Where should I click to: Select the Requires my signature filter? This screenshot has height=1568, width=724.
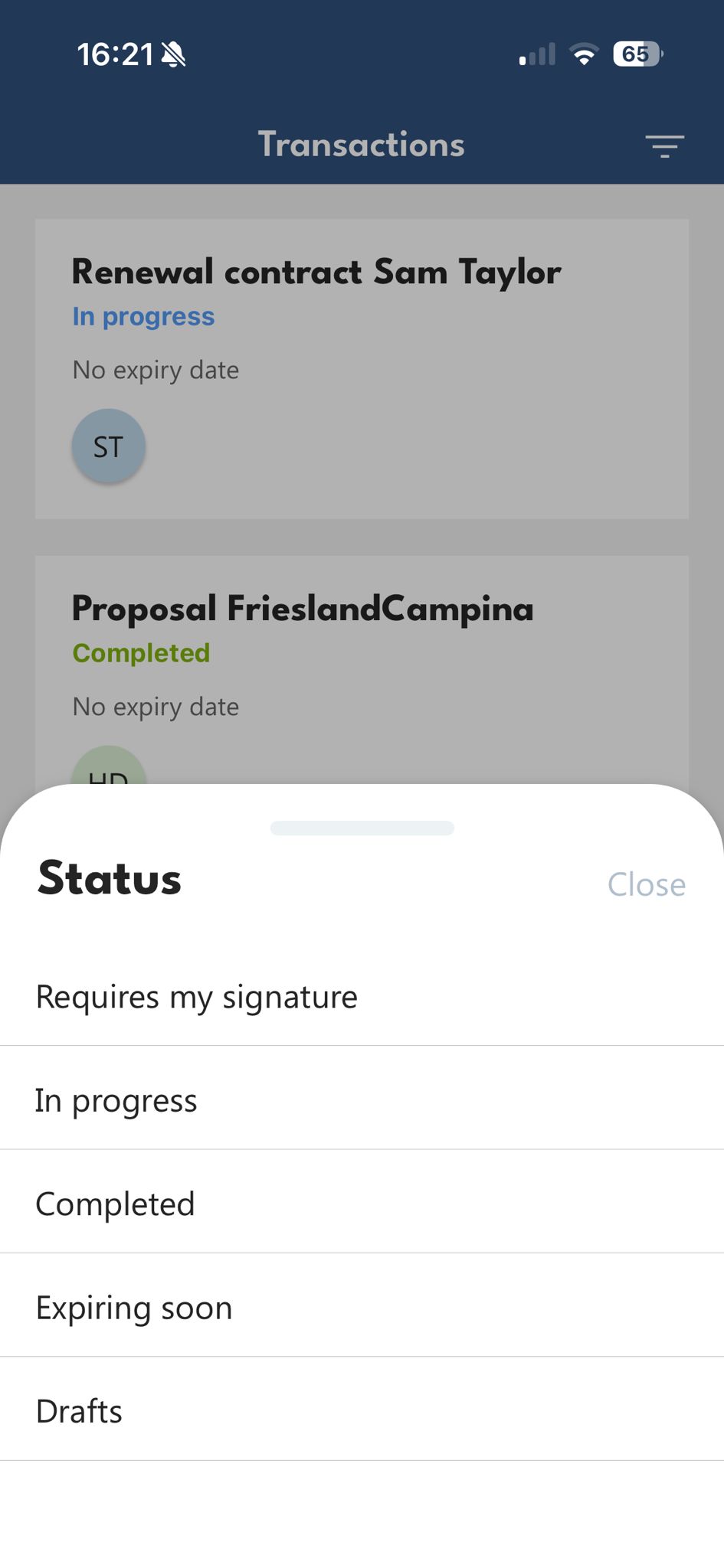(x=196, y=996)
